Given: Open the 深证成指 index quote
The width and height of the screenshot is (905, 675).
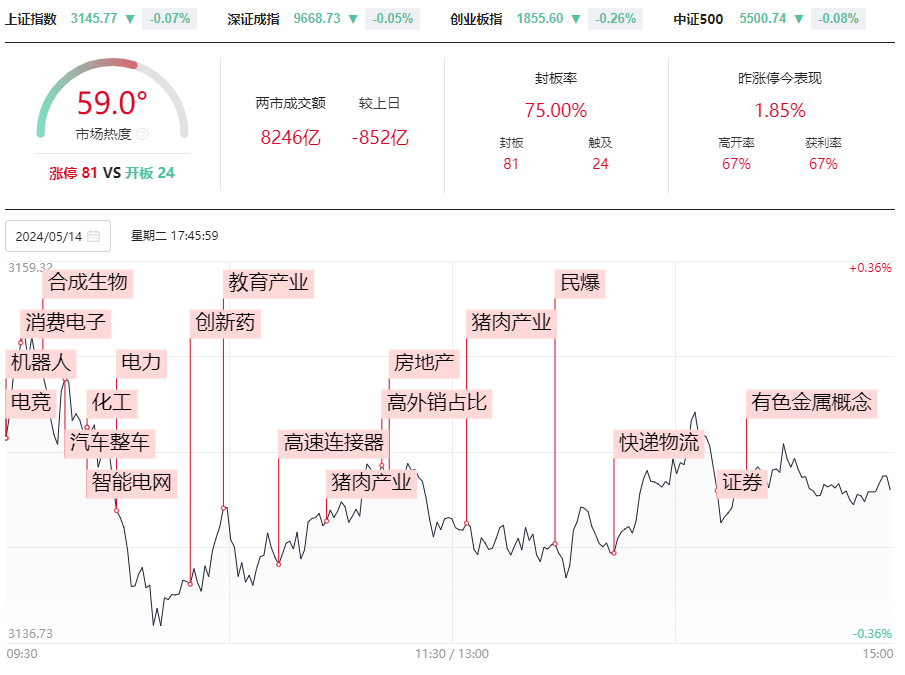Looking at the screenshot, I should [x=253, y=19].
